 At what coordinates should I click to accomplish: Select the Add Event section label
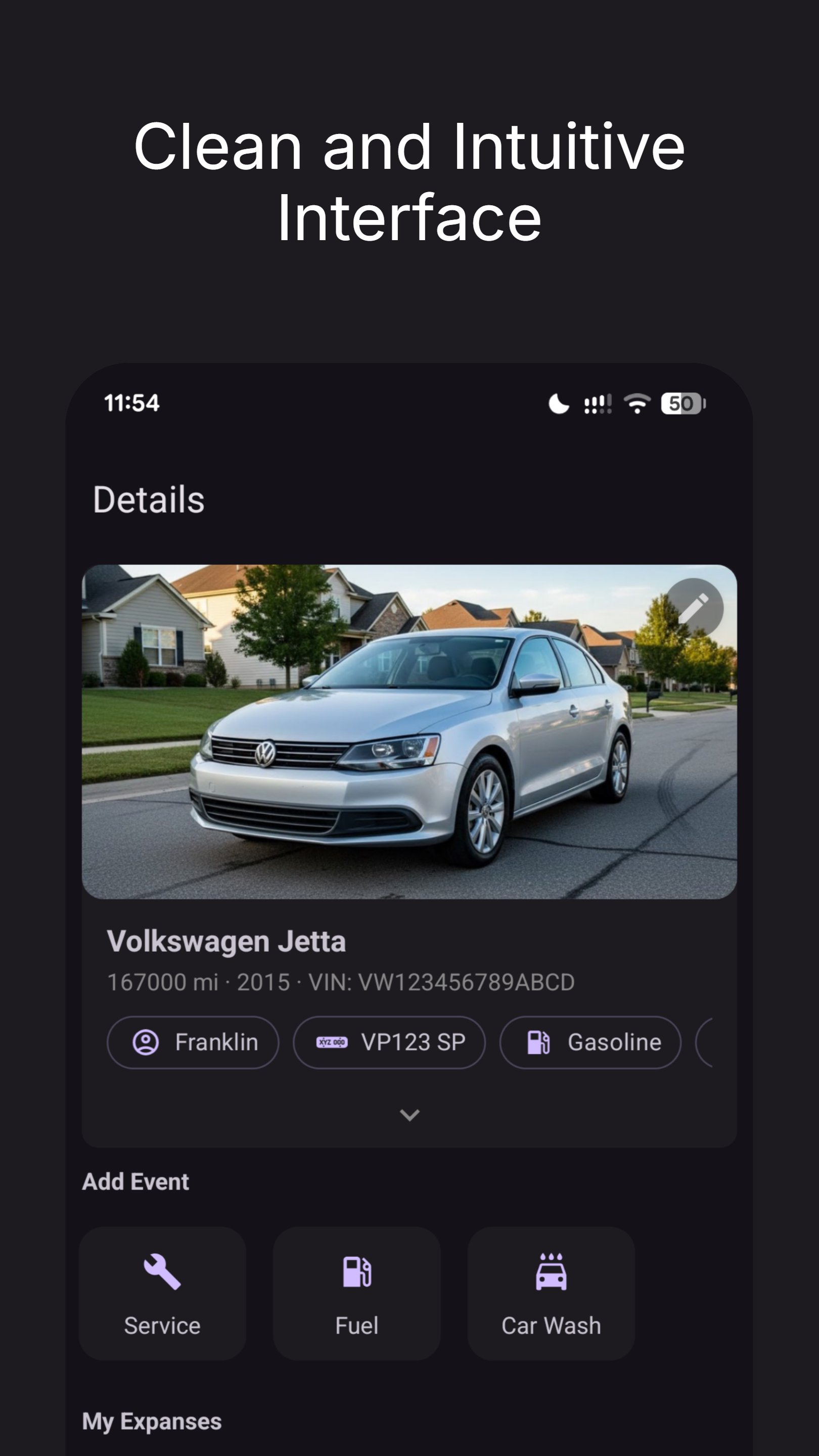coord(135,1181)
